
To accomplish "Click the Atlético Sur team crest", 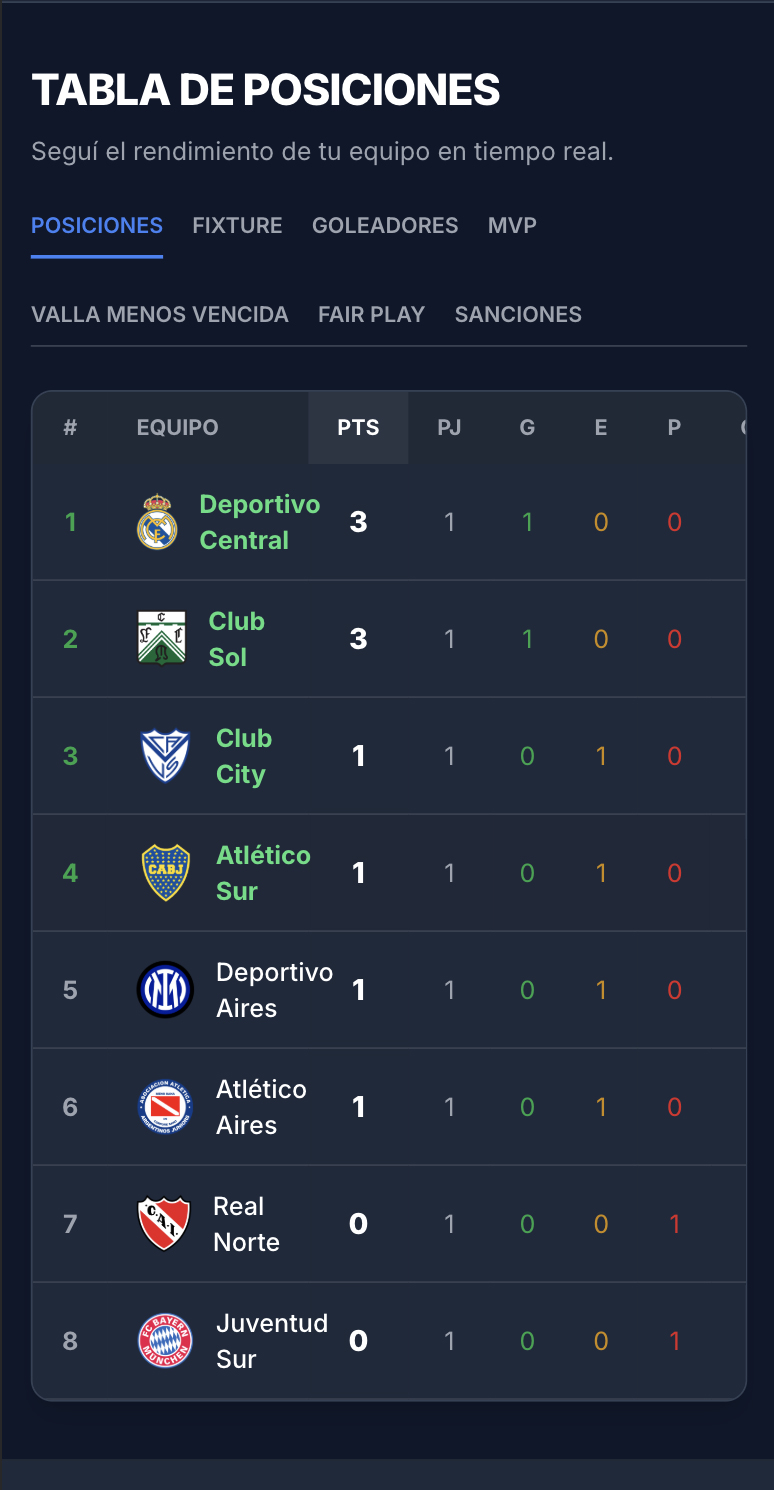I will (164, 872).
